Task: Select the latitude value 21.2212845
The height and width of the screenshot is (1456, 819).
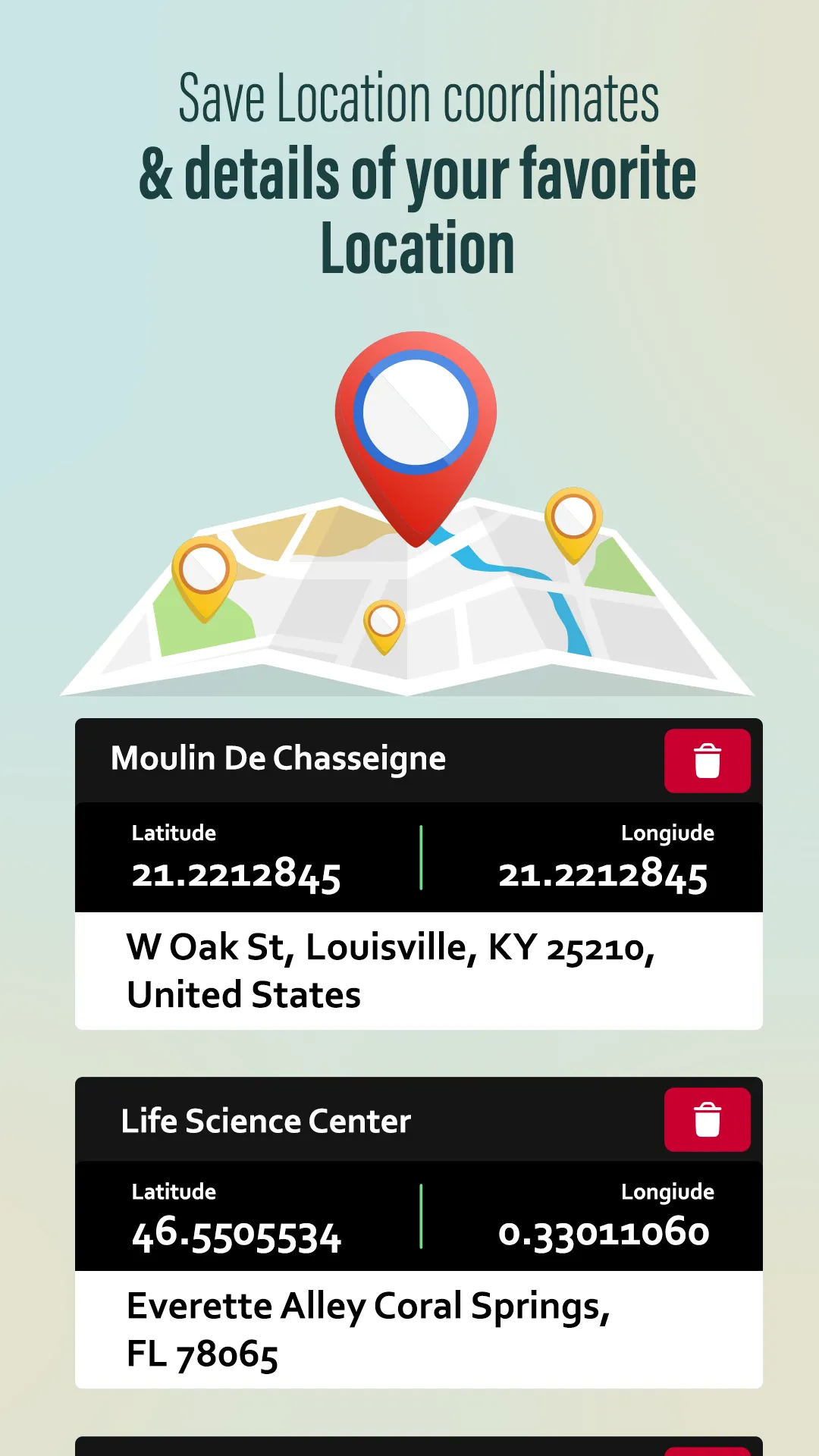Action: (x=237, y=876)
